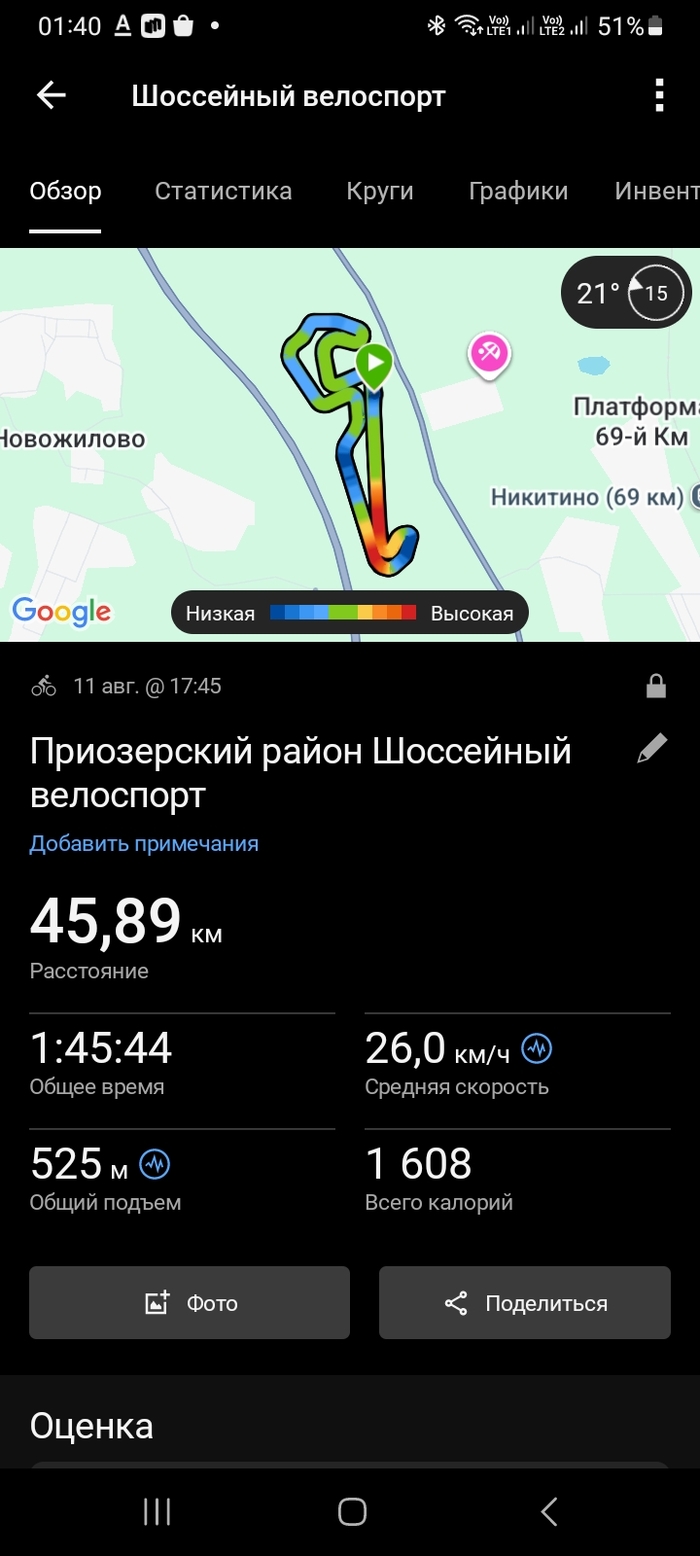Show recent apps from the navigation bar
The image size is (700, 1556).
pyautogui.click(x=157, y=1511)
